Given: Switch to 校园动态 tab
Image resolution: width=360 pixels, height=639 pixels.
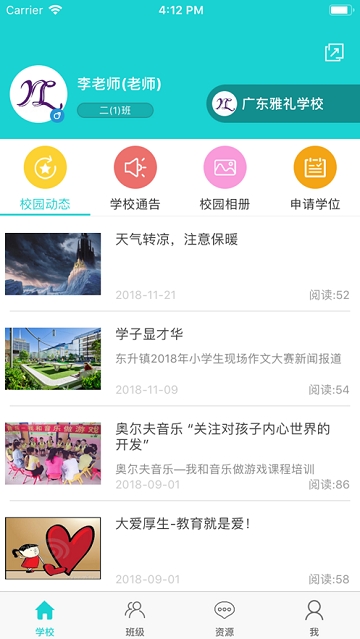Looking at the screenshot, I should 45,179.
